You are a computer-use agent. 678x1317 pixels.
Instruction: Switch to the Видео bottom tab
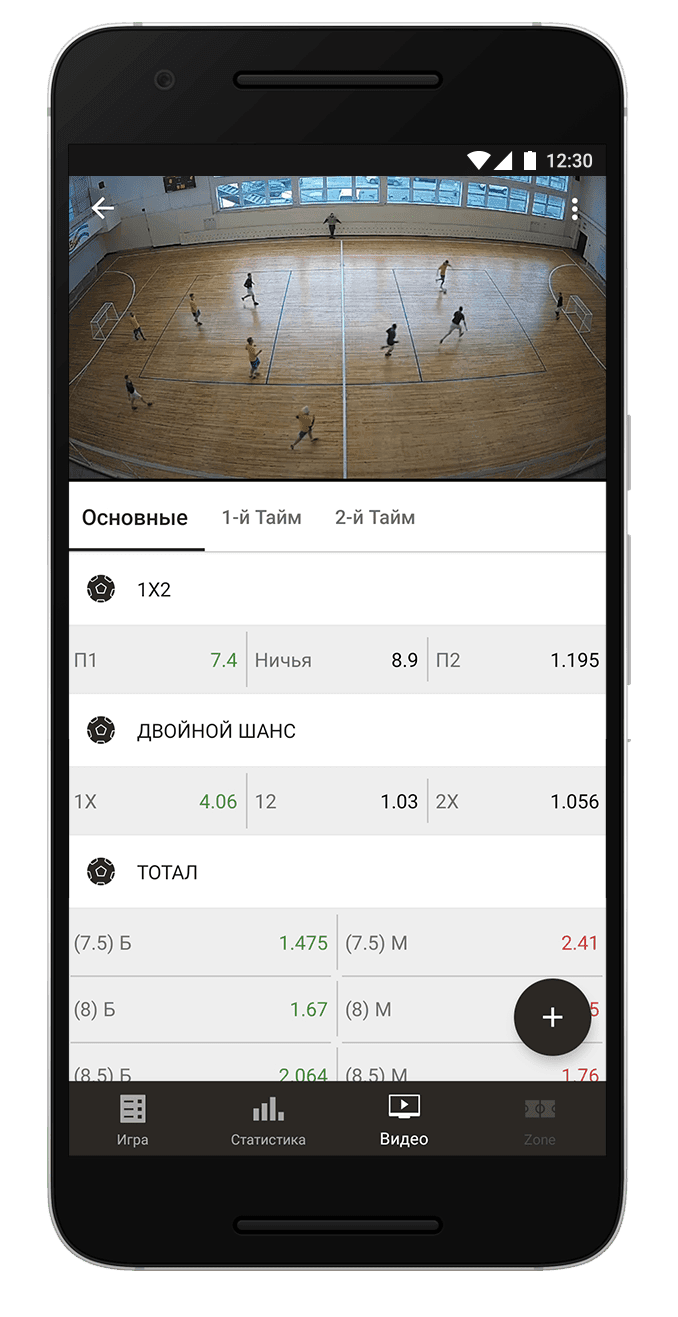(404, 1119)
